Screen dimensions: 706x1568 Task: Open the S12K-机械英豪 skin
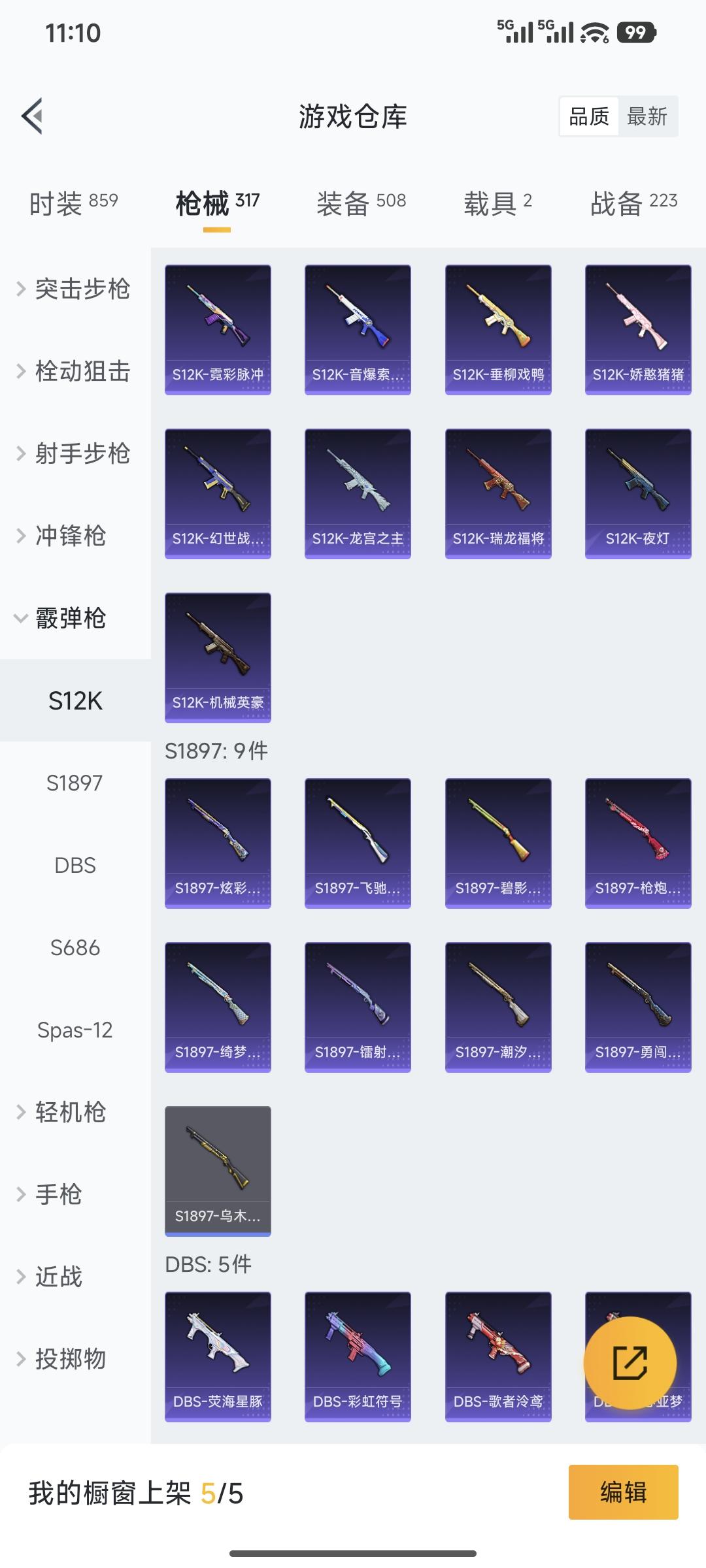point(218,657)
